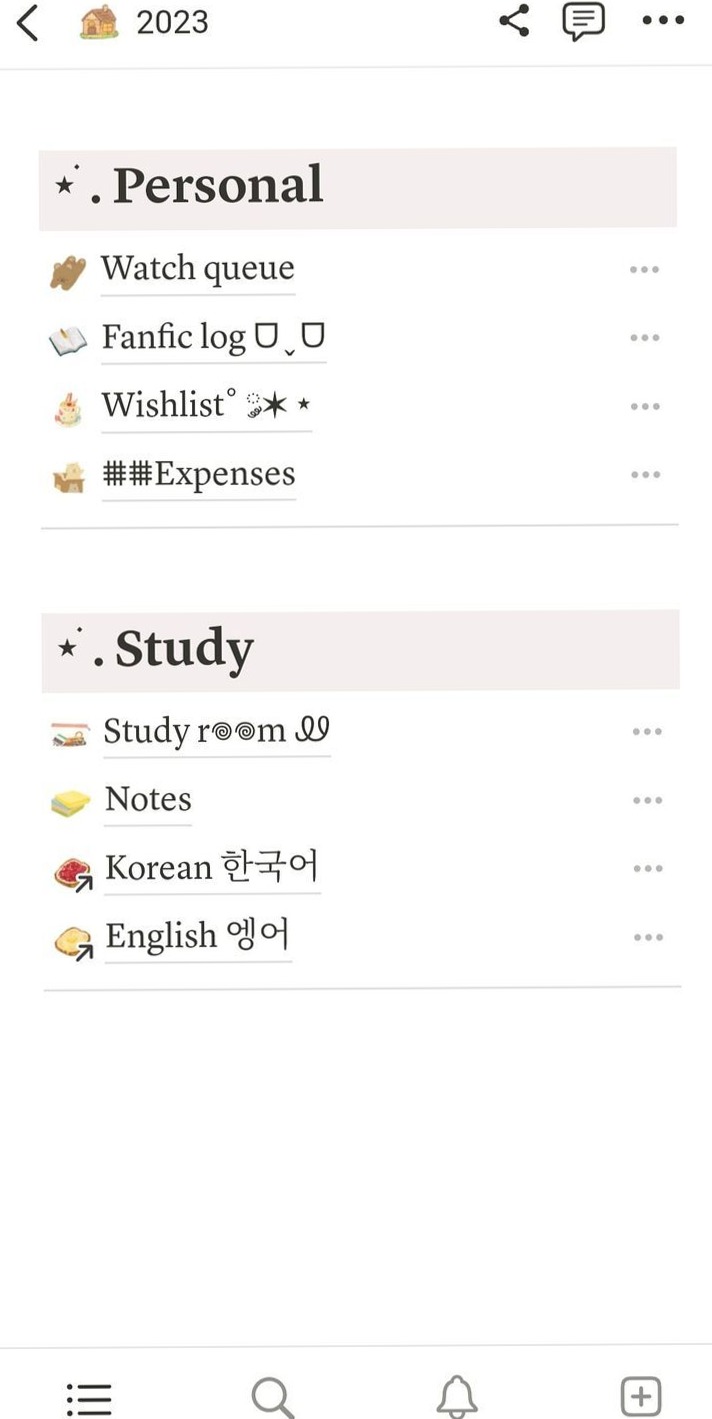Open the top overflow menu

click(x=663, y=21)
